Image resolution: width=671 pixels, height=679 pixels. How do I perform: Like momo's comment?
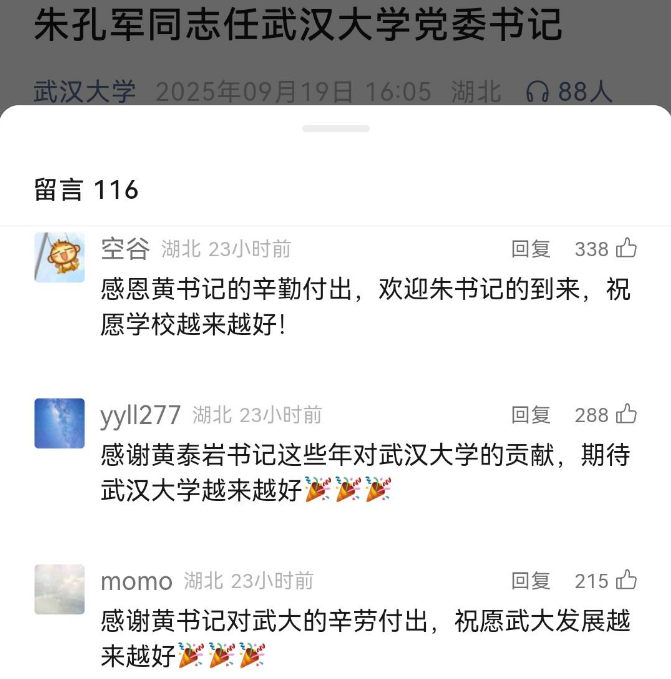(627, 580)
